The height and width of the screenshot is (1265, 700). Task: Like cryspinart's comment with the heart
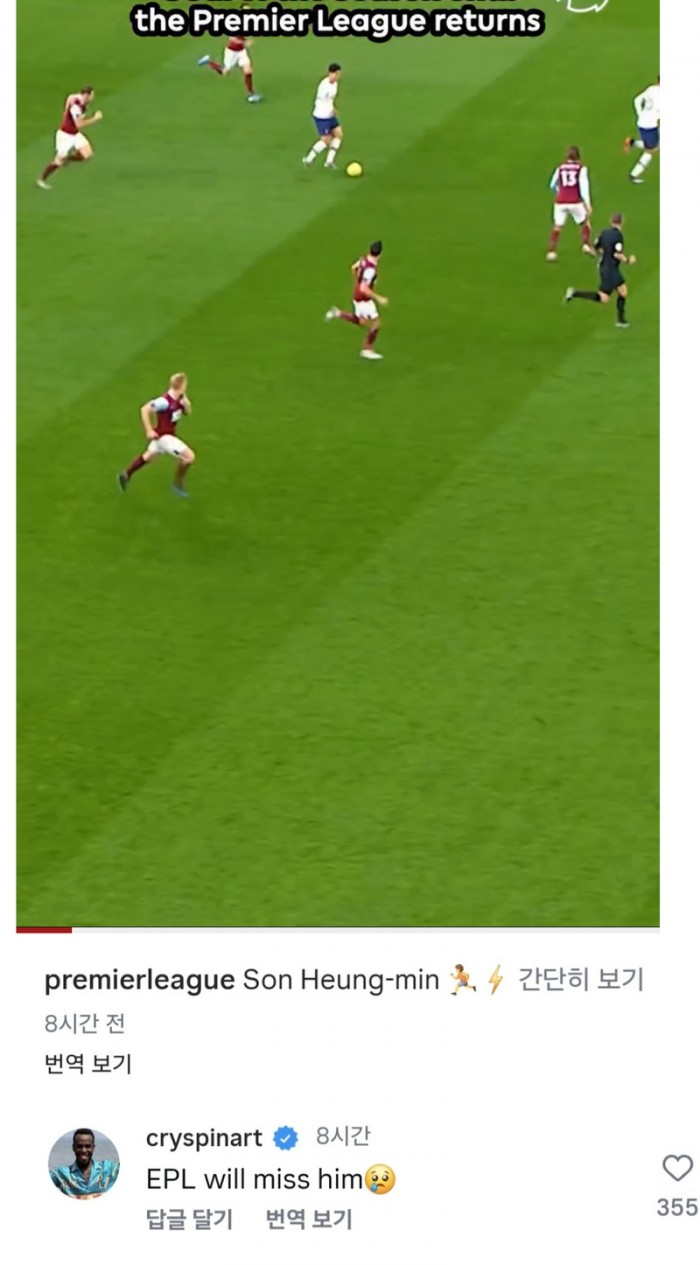point(677,1168)
